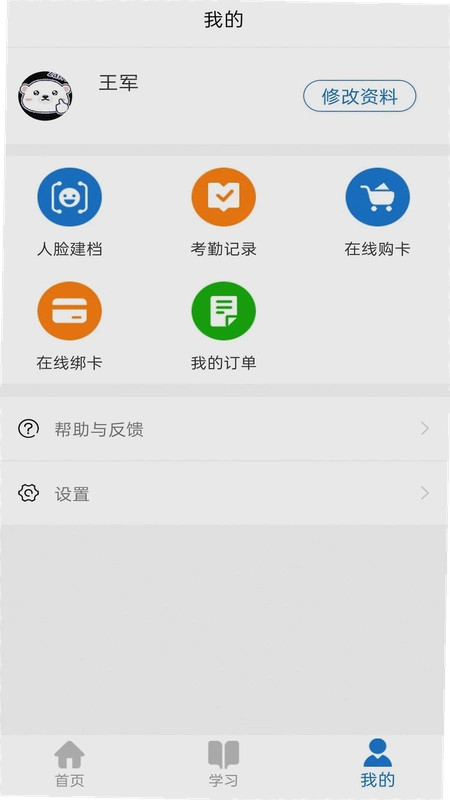The image size is (450, 800).
Task: Open the 设置 settings row
Action: pyautogui.click(x=225, y=493)
